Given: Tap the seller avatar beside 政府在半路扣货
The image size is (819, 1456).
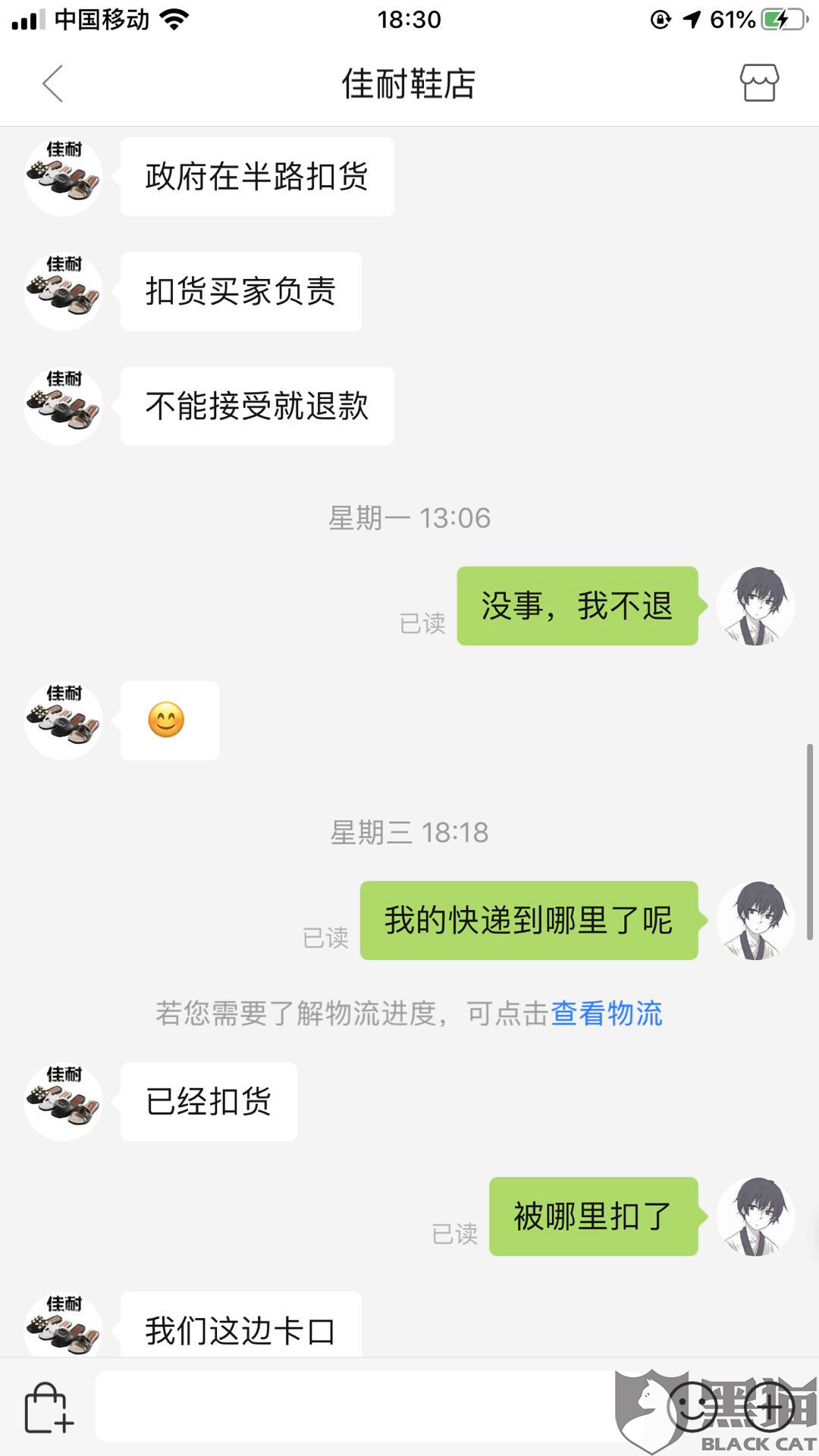Looking at the screenshot, I should coord(64,177).
